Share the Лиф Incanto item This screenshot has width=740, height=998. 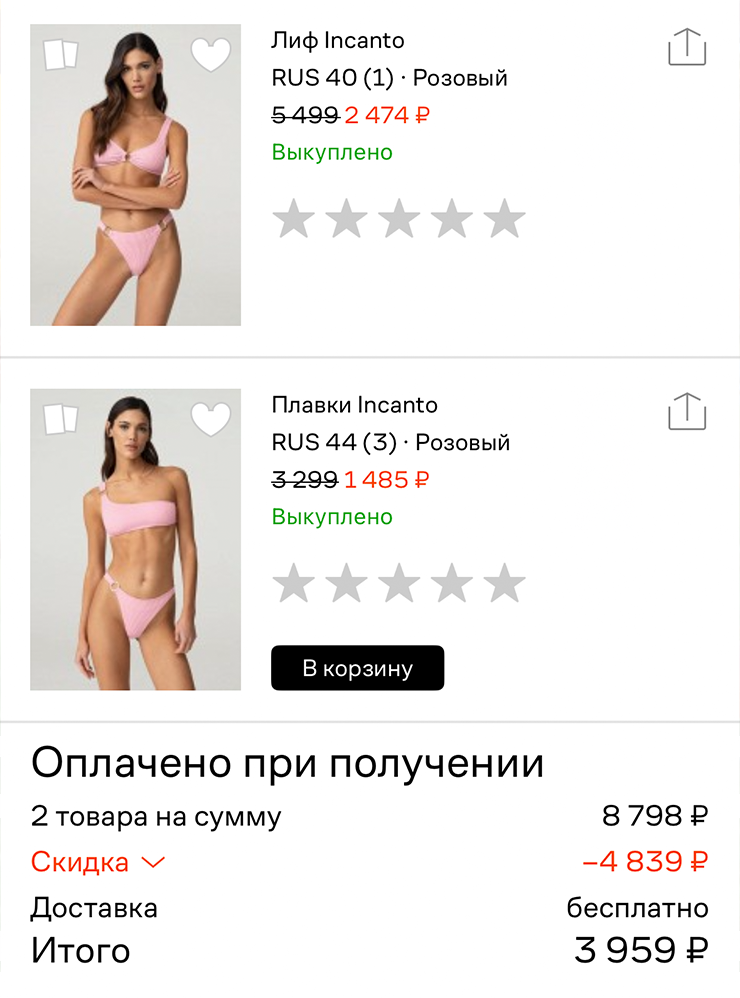click(687, 47)
